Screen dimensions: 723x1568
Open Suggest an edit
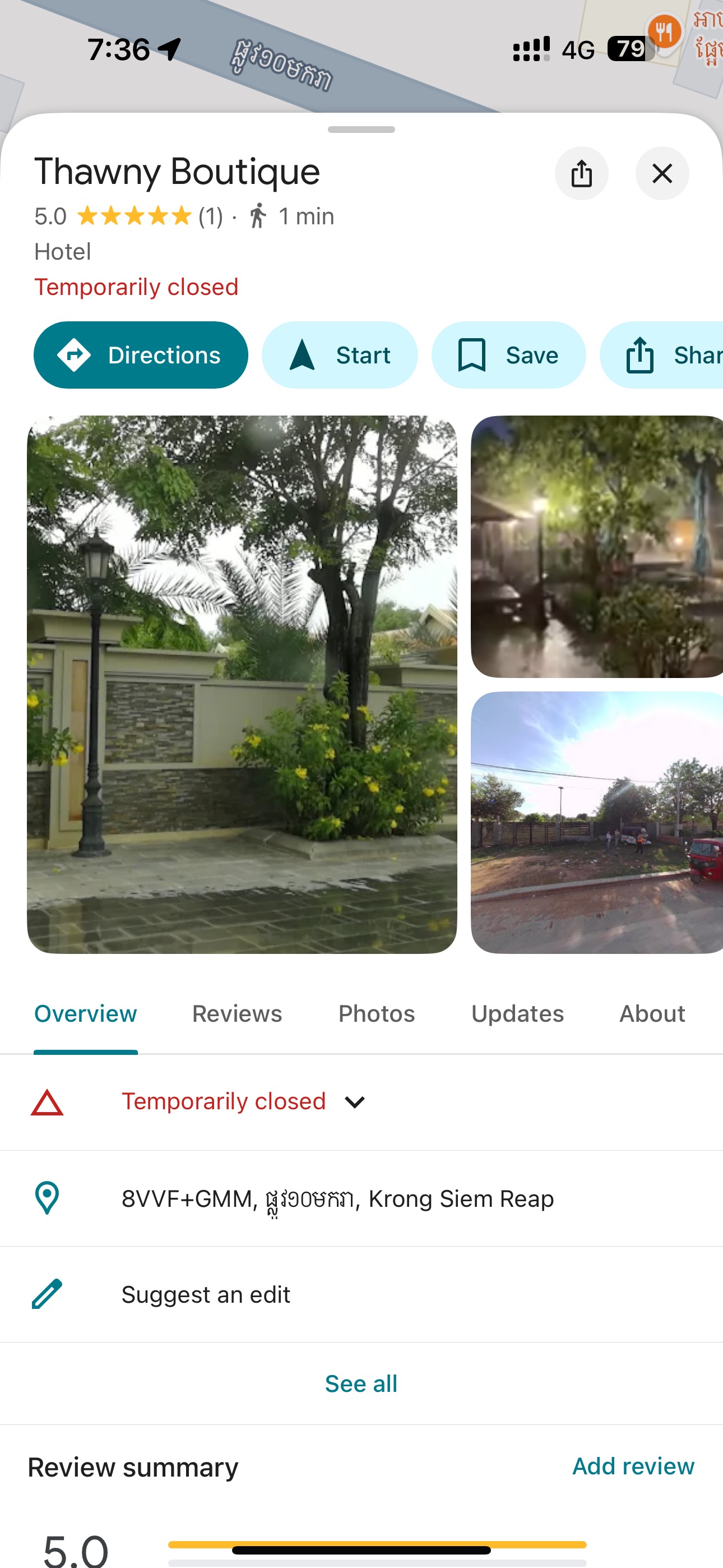tap(206, 1294)
